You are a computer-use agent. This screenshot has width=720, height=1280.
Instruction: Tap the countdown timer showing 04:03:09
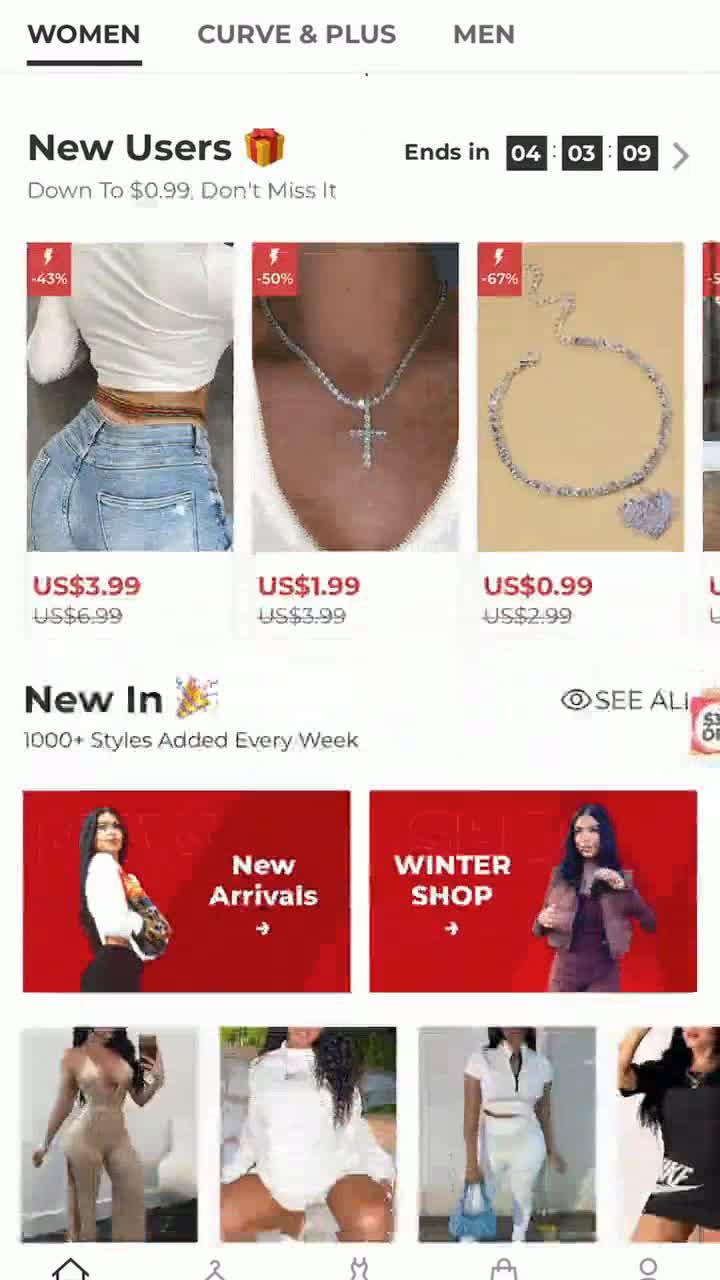[x=582, y=153]
